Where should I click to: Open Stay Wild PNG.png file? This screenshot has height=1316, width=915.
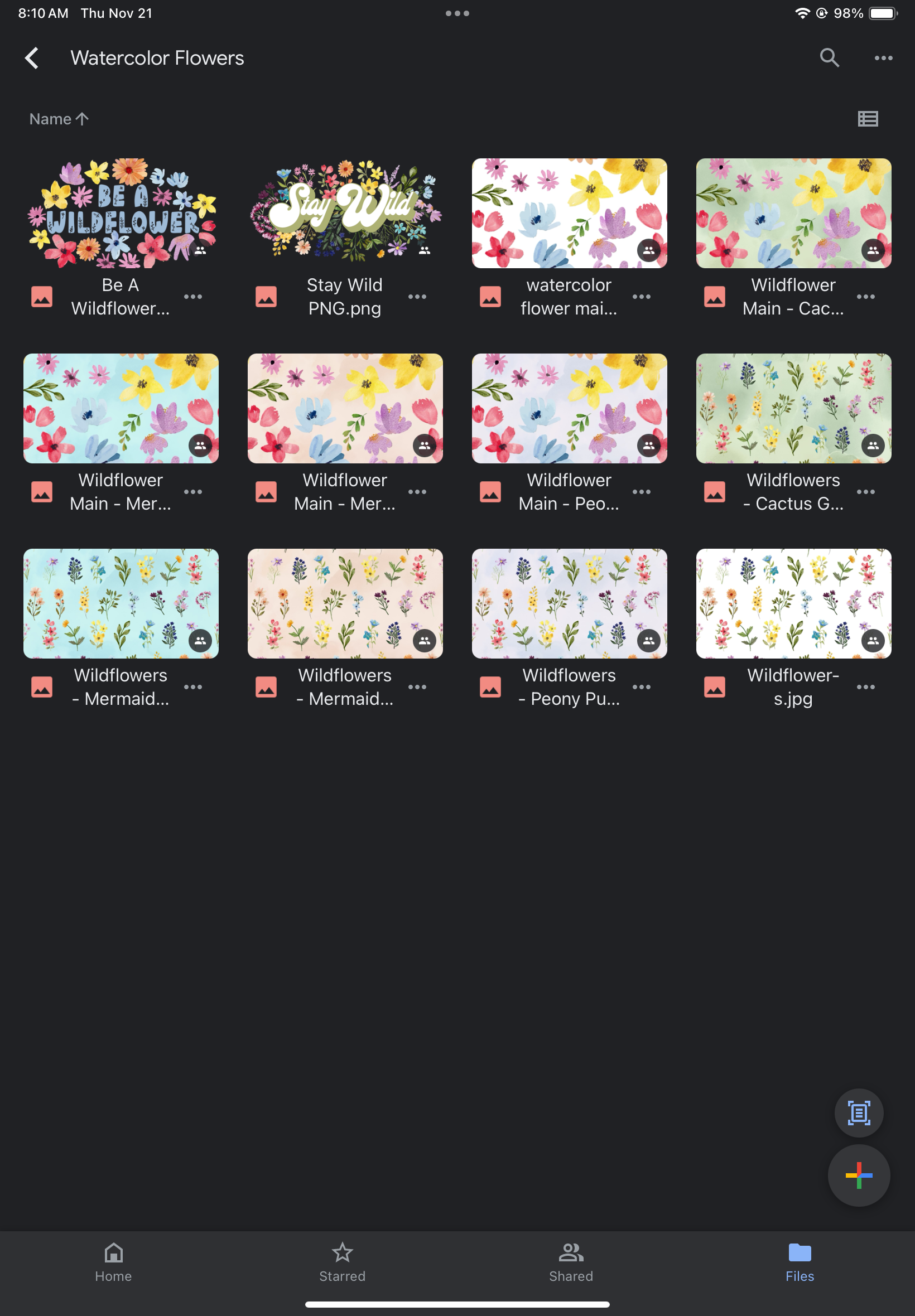pyautogui.click(x=345, y=213)
